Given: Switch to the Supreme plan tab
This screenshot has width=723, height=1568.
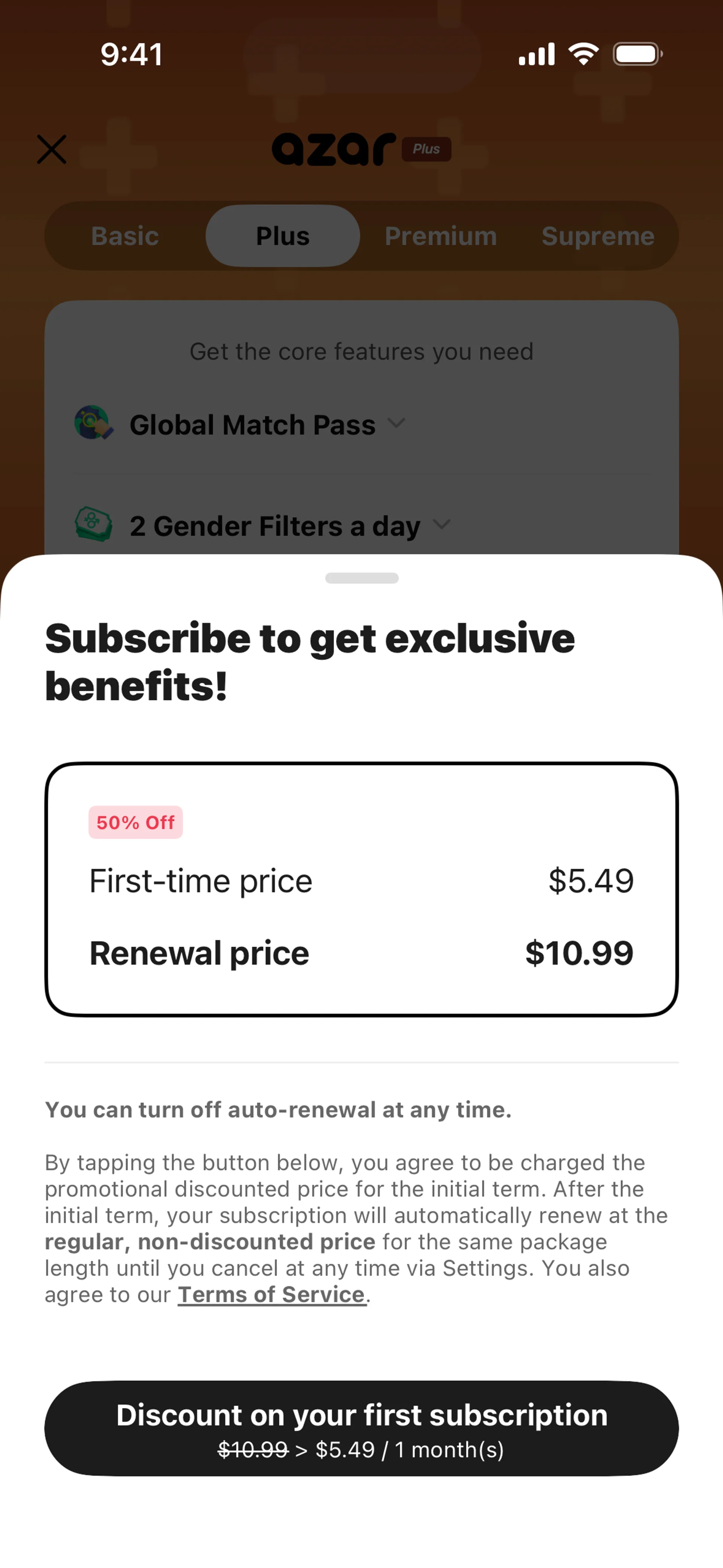Looking at the screenshot, I should (598, 236).
